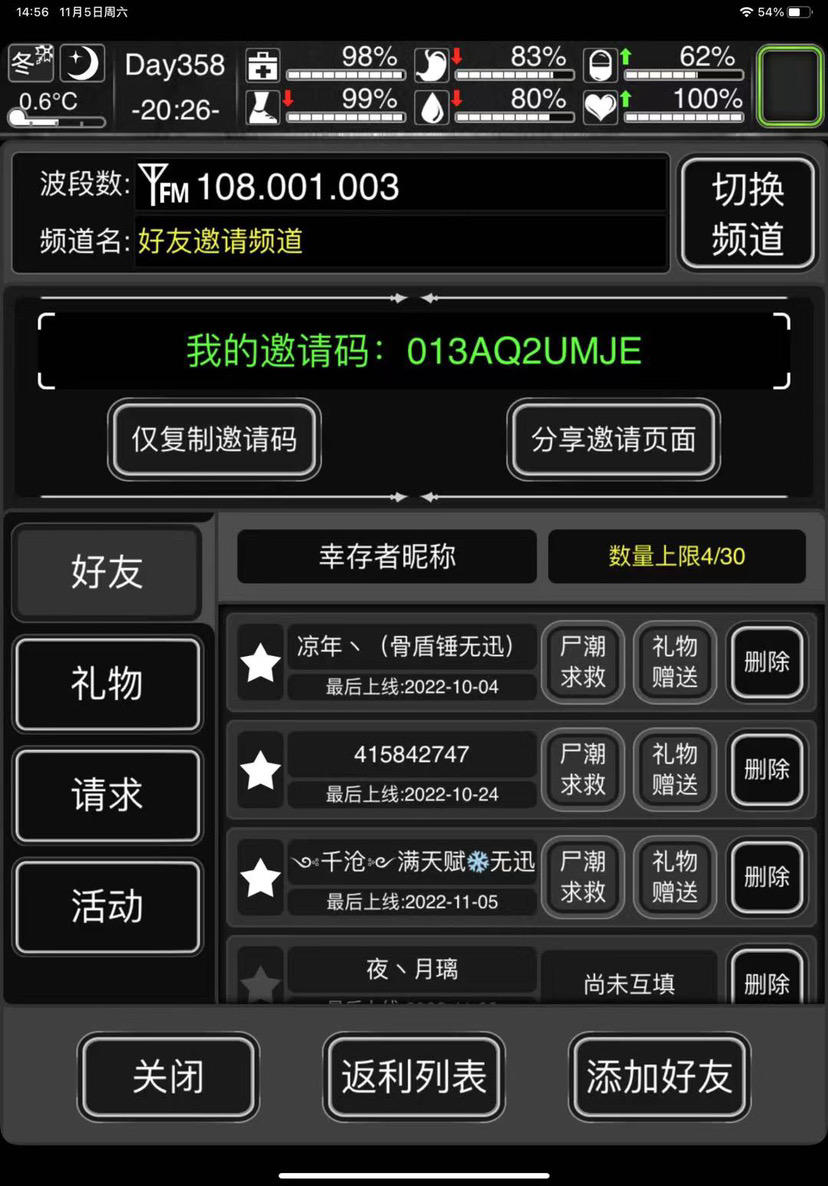
Task: Switch to the 礼物 gifts tab
Action: [107, 684]
